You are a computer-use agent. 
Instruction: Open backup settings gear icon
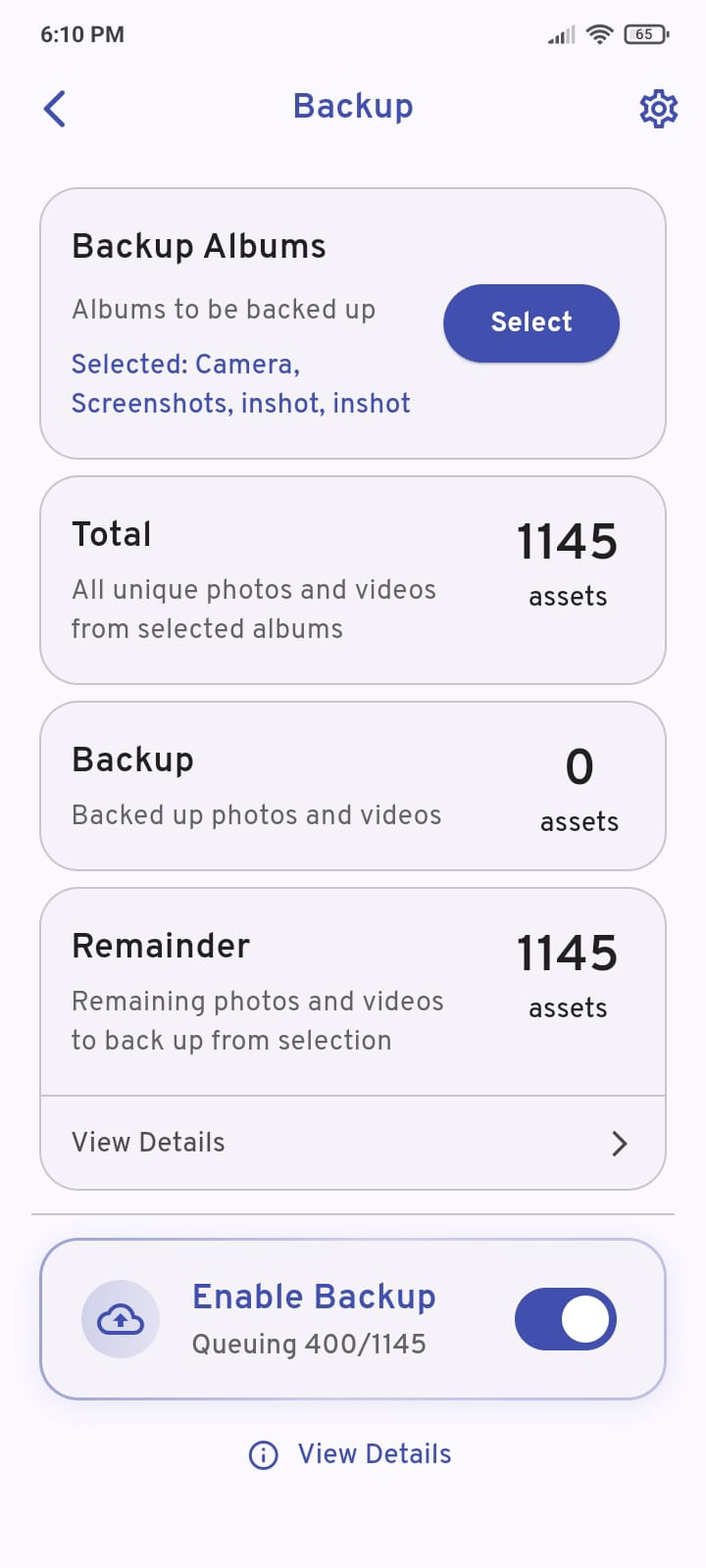point(658,109)
